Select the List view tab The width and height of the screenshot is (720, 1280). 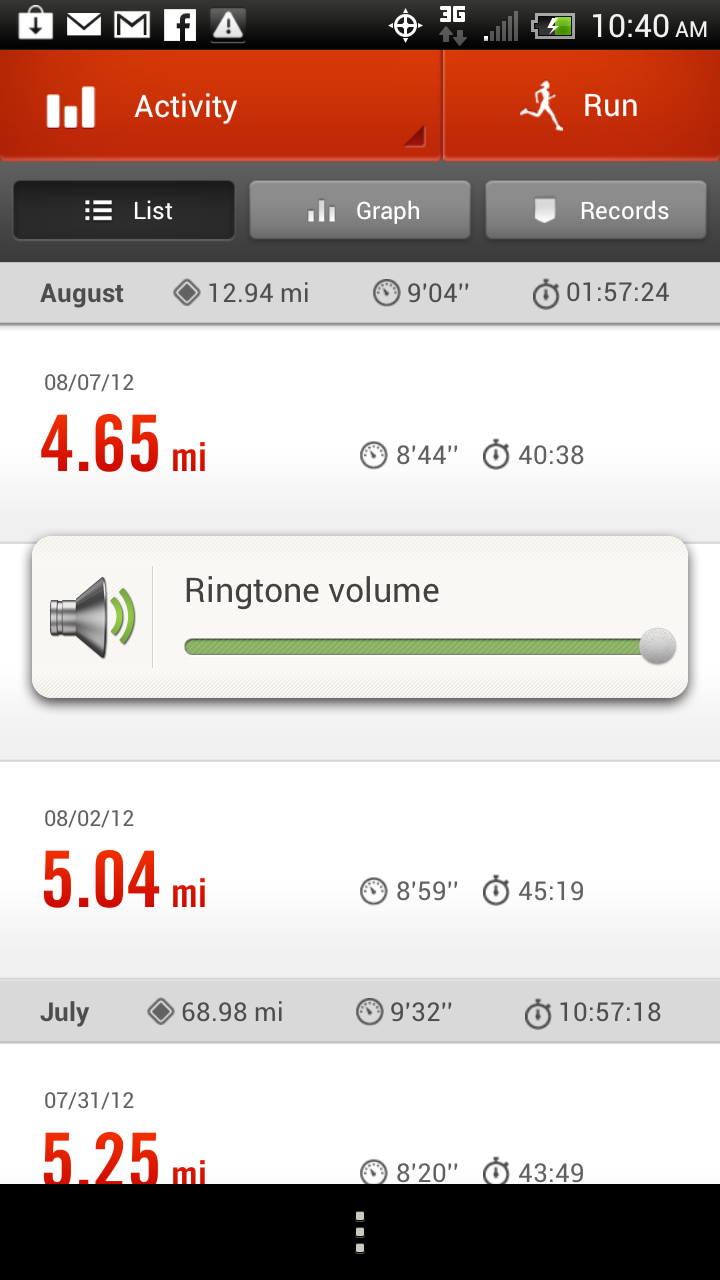tap(124, 210)
